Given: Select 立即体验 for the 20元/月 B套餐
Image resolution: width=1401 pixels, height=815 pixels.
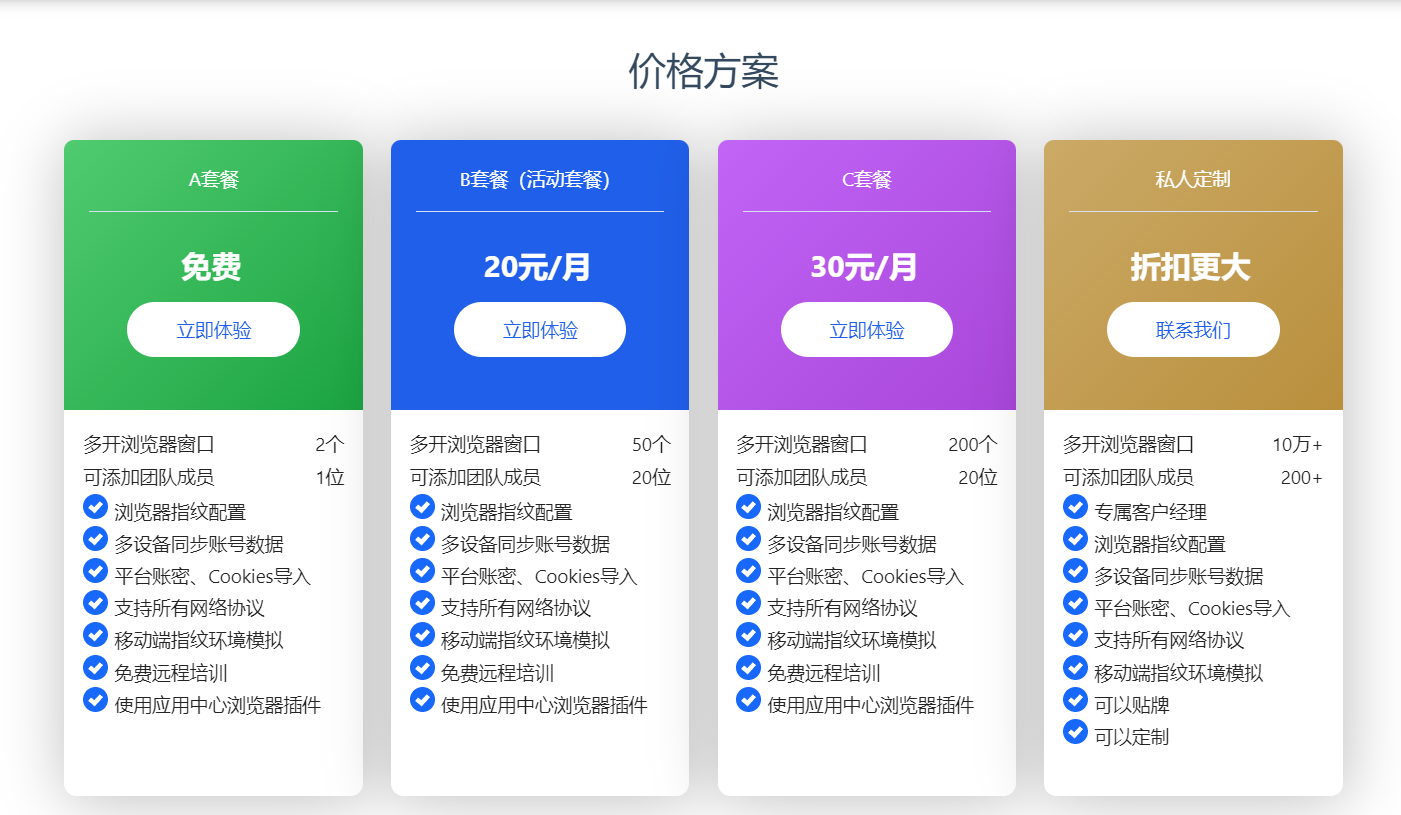Looking at the screenshot, I should 540,330.
